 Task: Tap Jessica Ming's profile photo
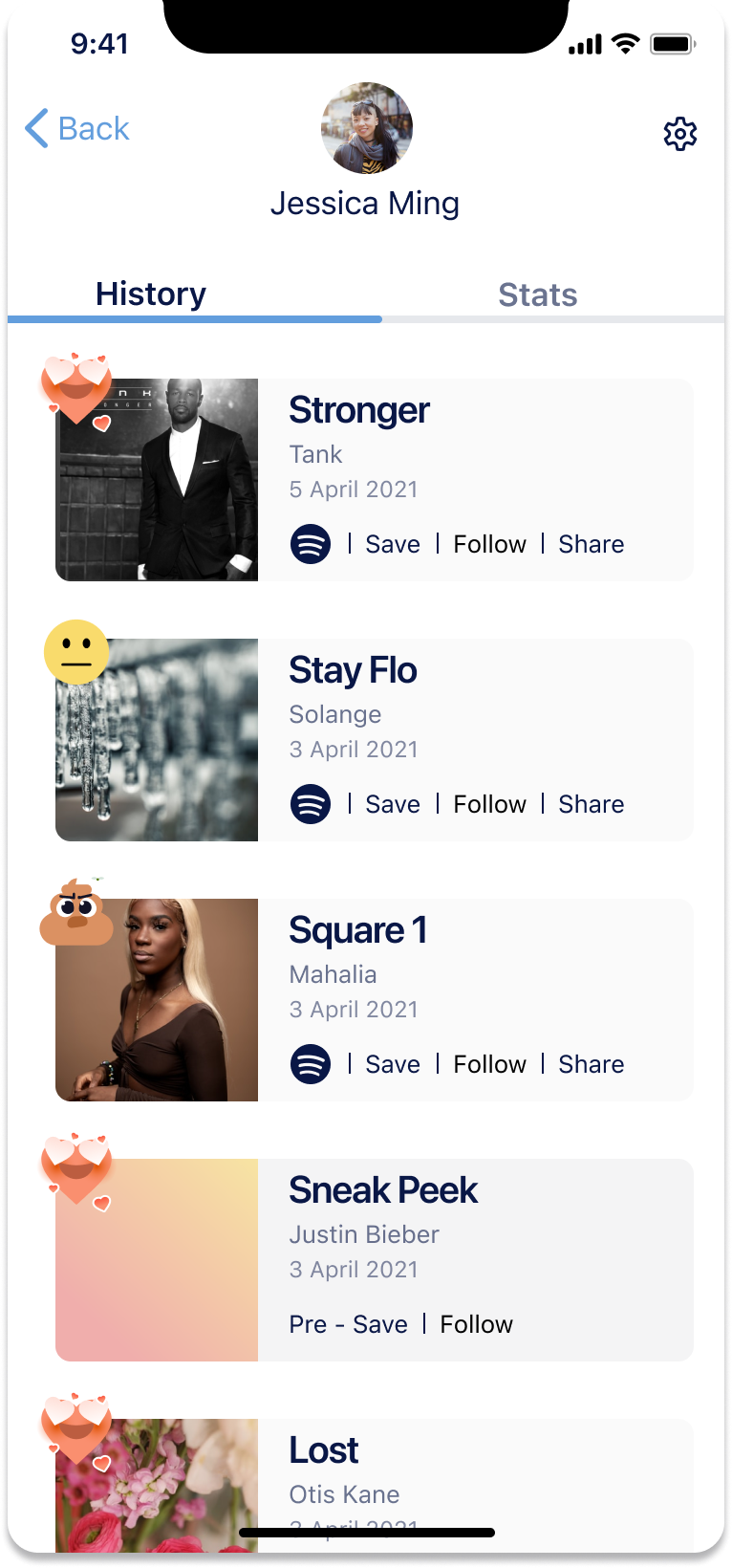(366, 128)
